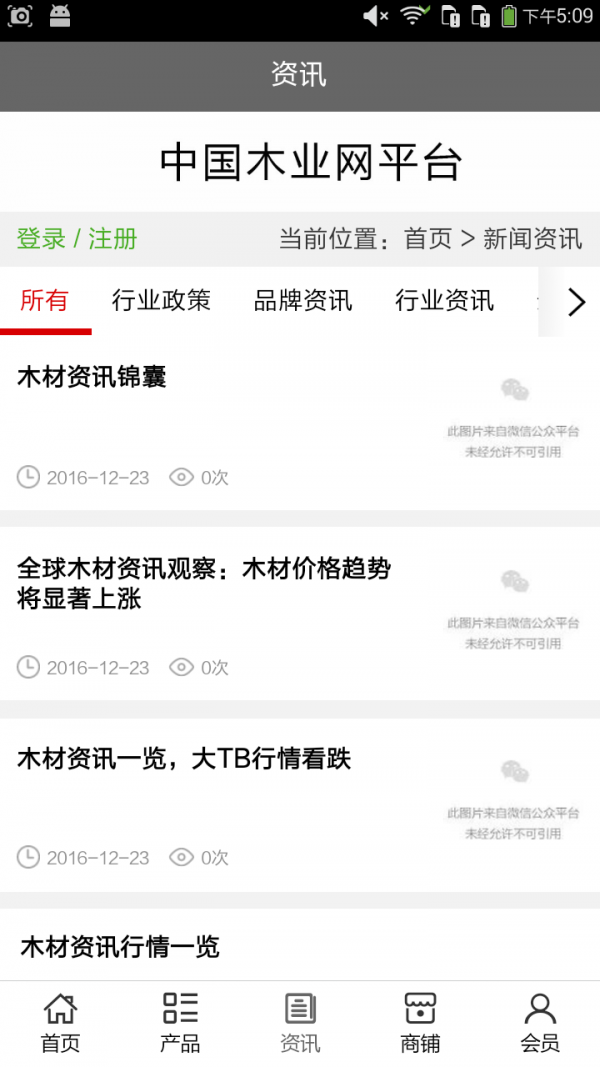Open 木材资讯一览，大TB行情看跌 article

pyautogui.click(x=184, y=759)
